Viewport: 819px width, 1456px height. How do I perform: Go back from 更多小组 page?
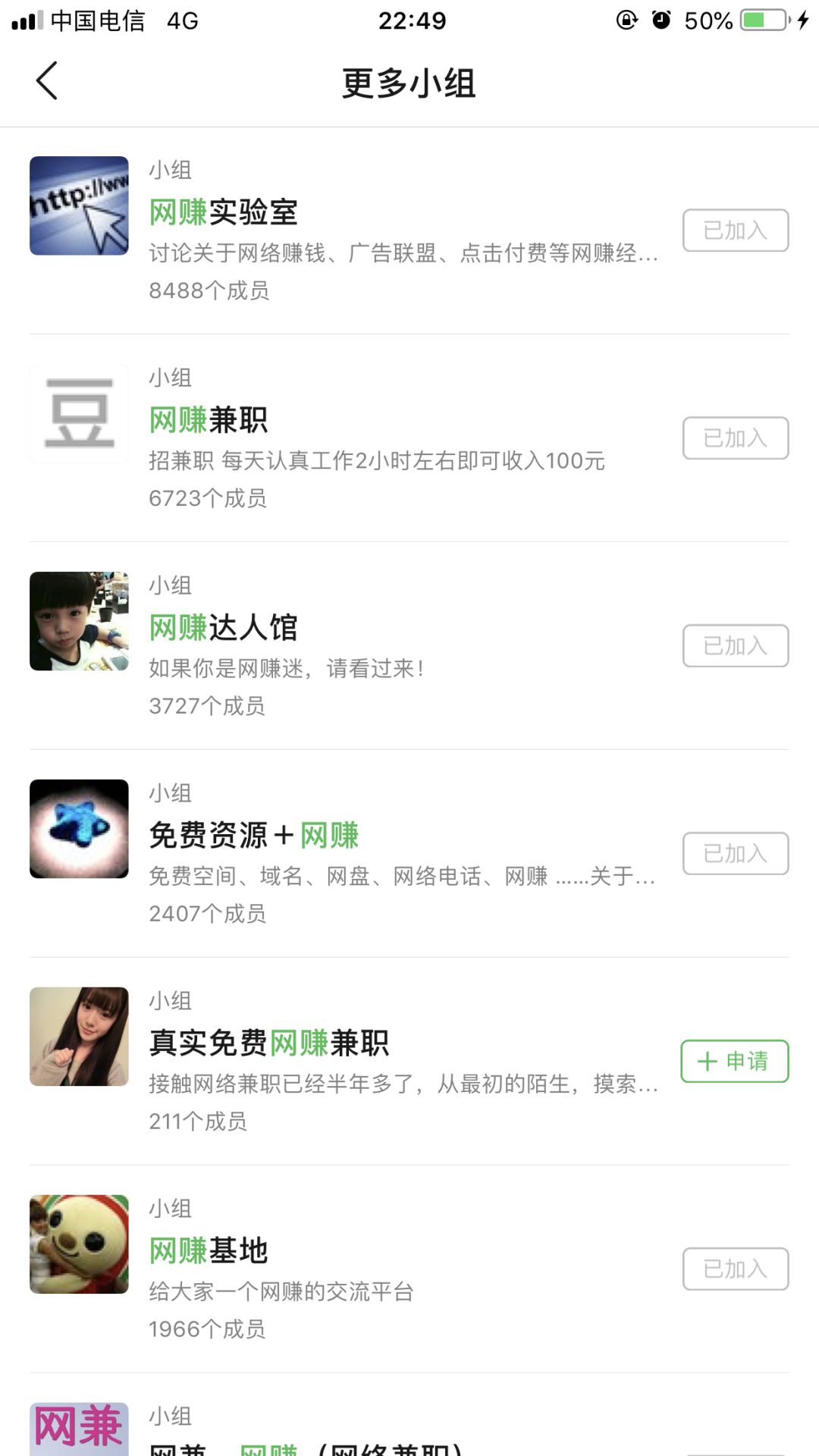(47, 81)
